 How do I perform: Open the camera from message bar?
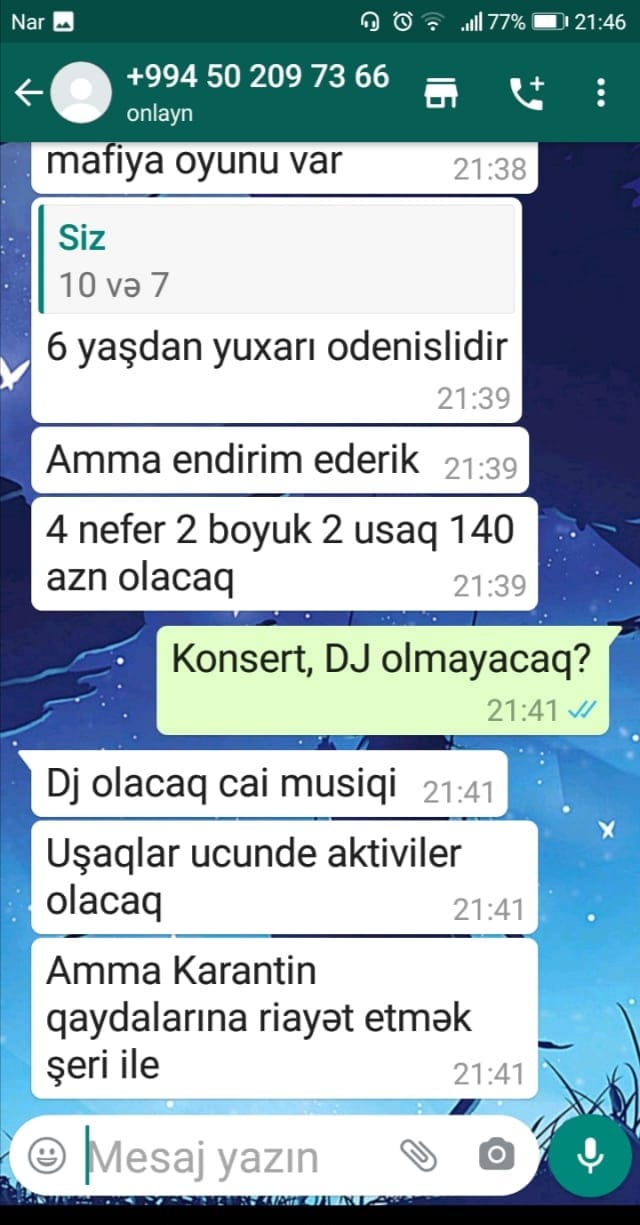pos(496,1156)
